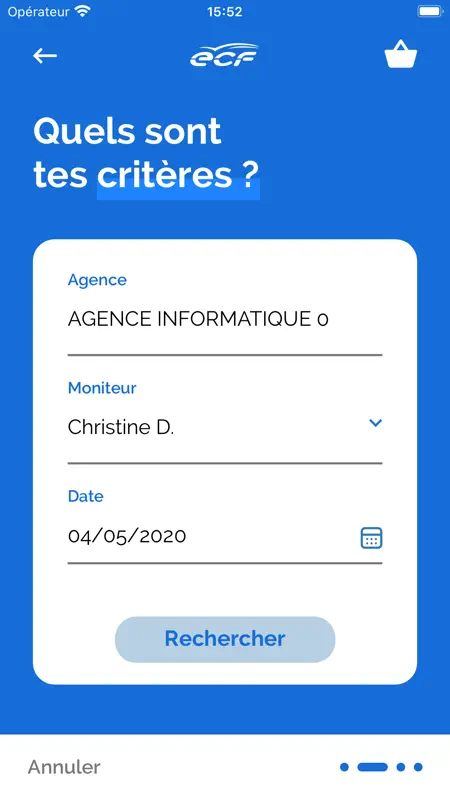450x800 pixels.
Task: Go back with the arrow icon
Action: click(x=45, y=56)
